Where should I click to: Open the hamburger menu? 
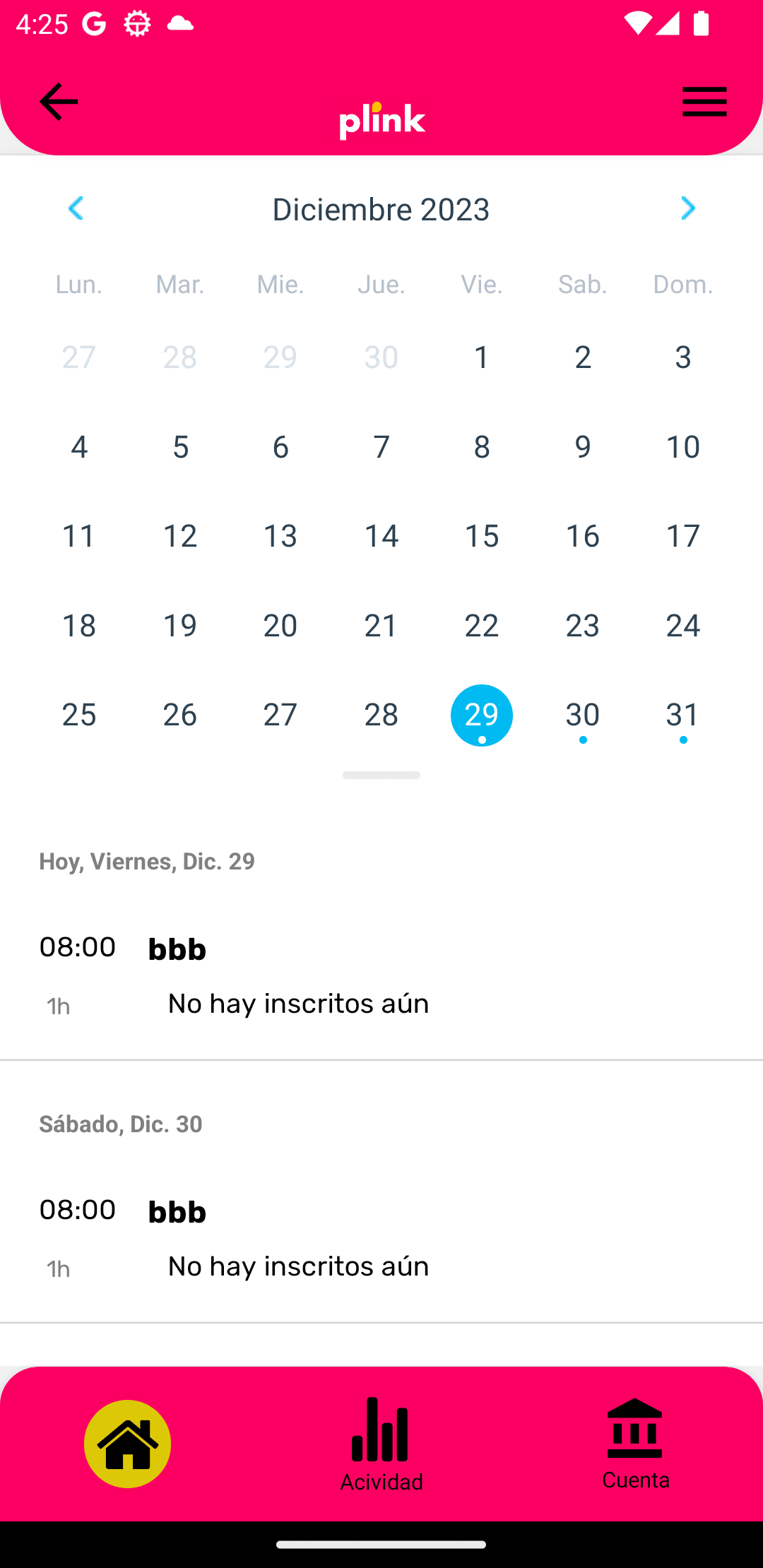coord(704,102)
